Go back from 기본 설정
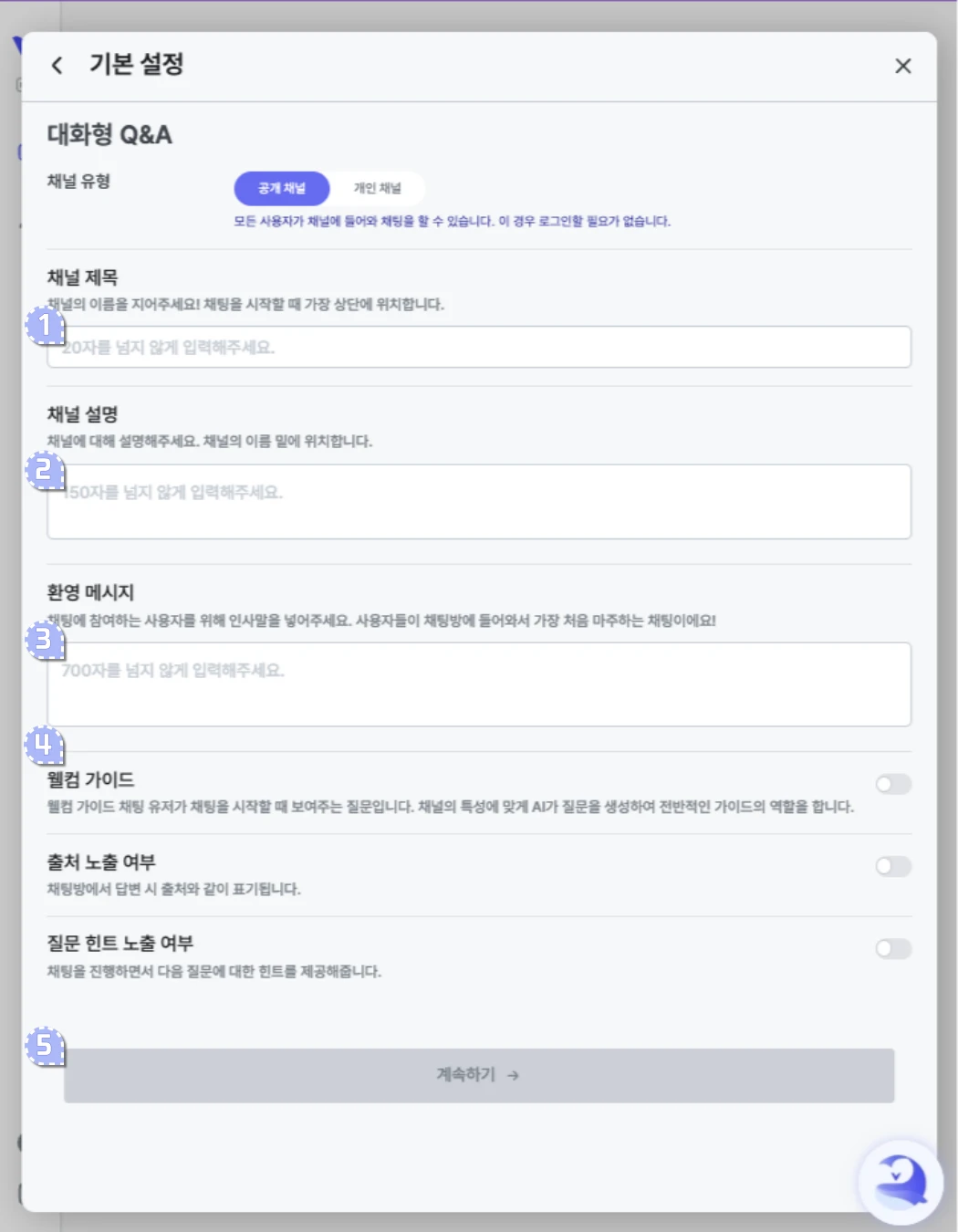 tap(57, 66)
